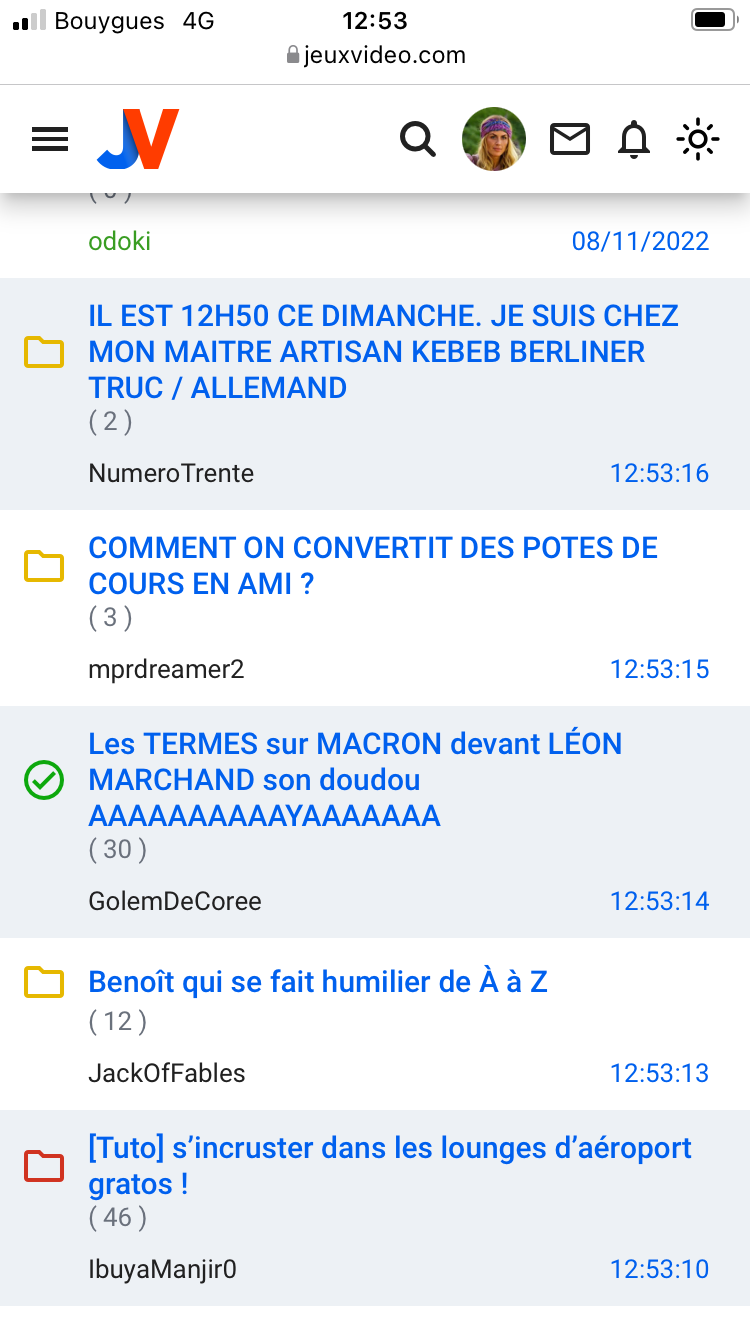
Task: Jump to last message at 12:53:16
Action: click(x=660, y=473)
